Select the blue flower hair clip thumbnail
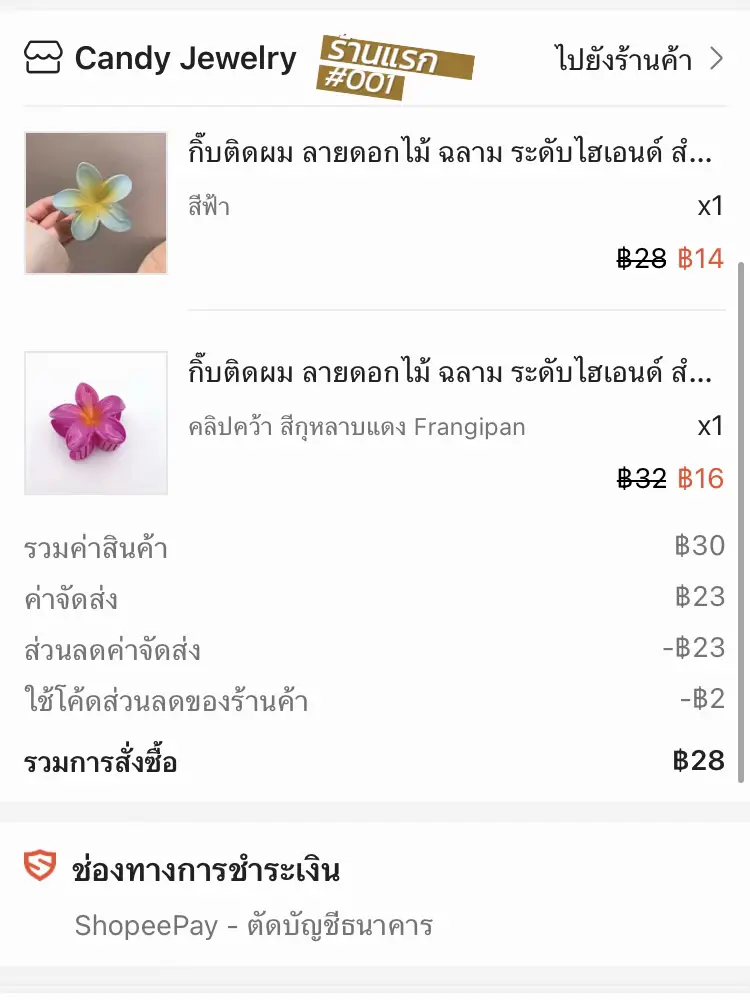 (x=94, y=202)
